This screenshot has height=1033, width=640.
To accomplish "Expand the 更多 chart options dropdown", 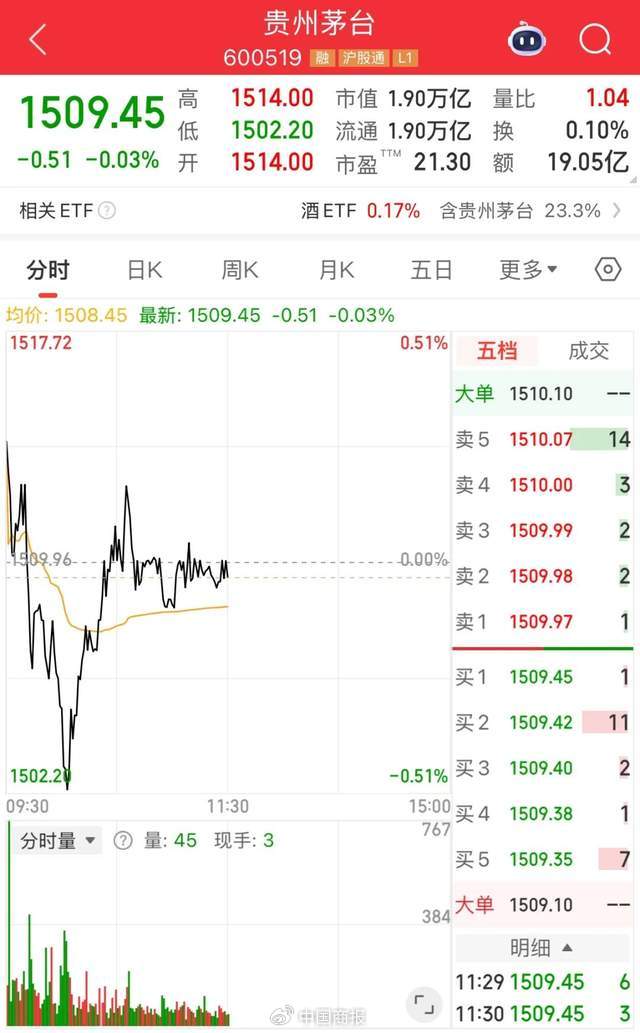I will [528, 269].
